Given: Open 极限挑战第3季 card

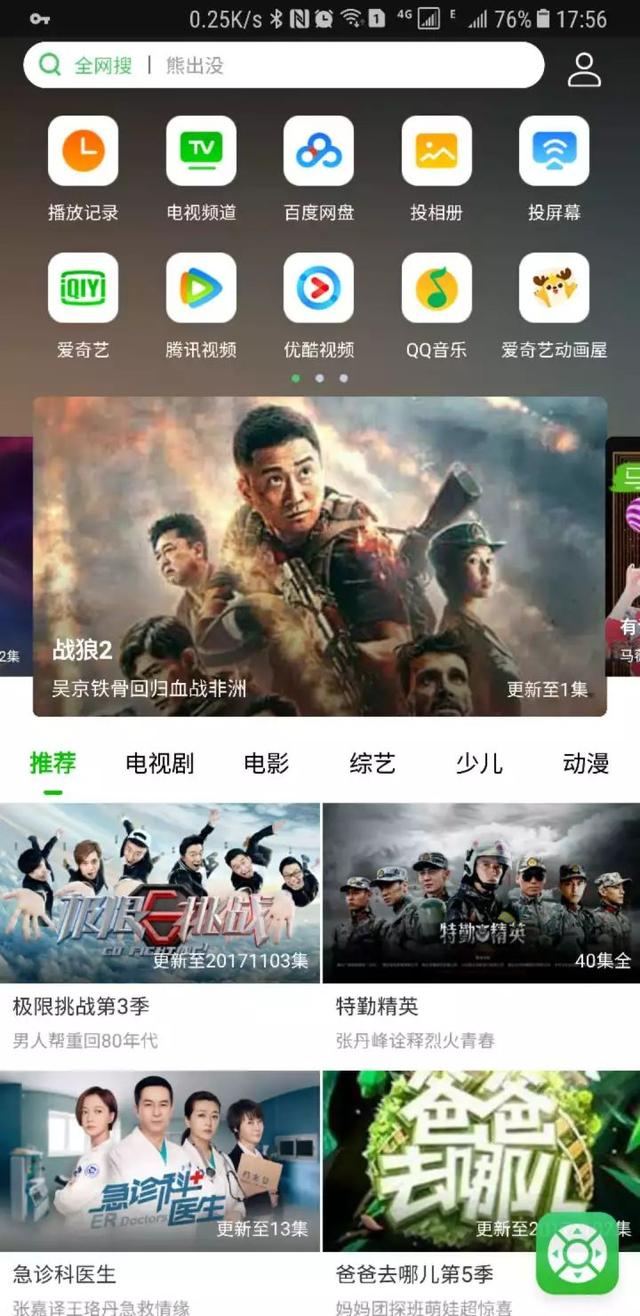Looking at the screenshot, I should click(x=160, y=927).
